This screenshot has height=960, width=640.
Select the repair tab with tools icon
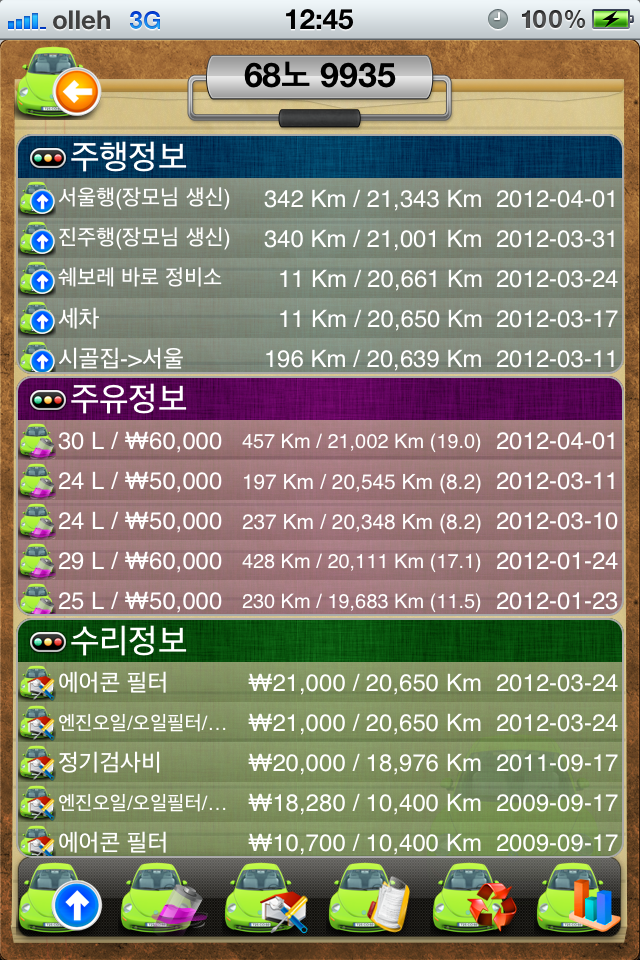[269, 896]
